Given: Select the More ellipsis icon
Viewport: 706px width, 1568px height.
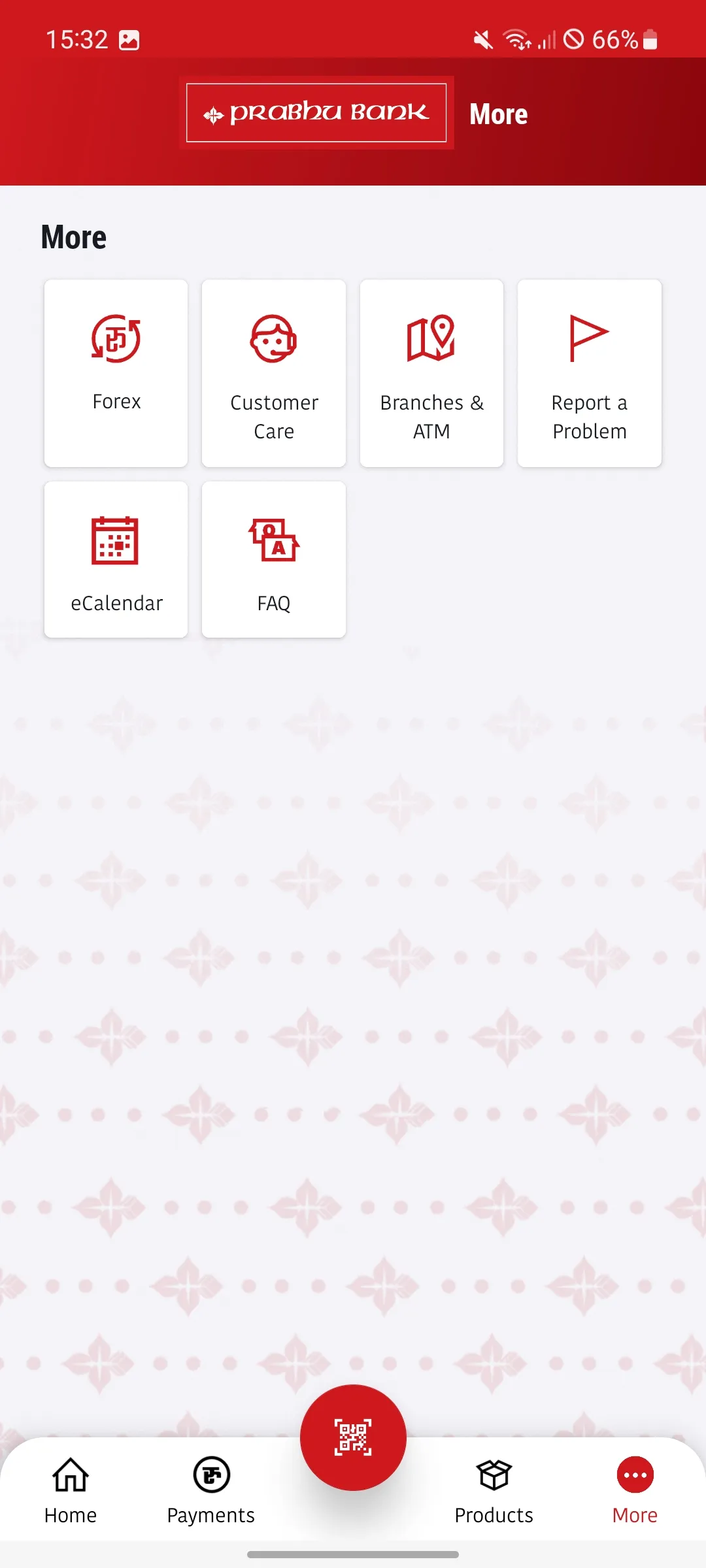Looking at the screenshot, I should (x=634, y=1475).
